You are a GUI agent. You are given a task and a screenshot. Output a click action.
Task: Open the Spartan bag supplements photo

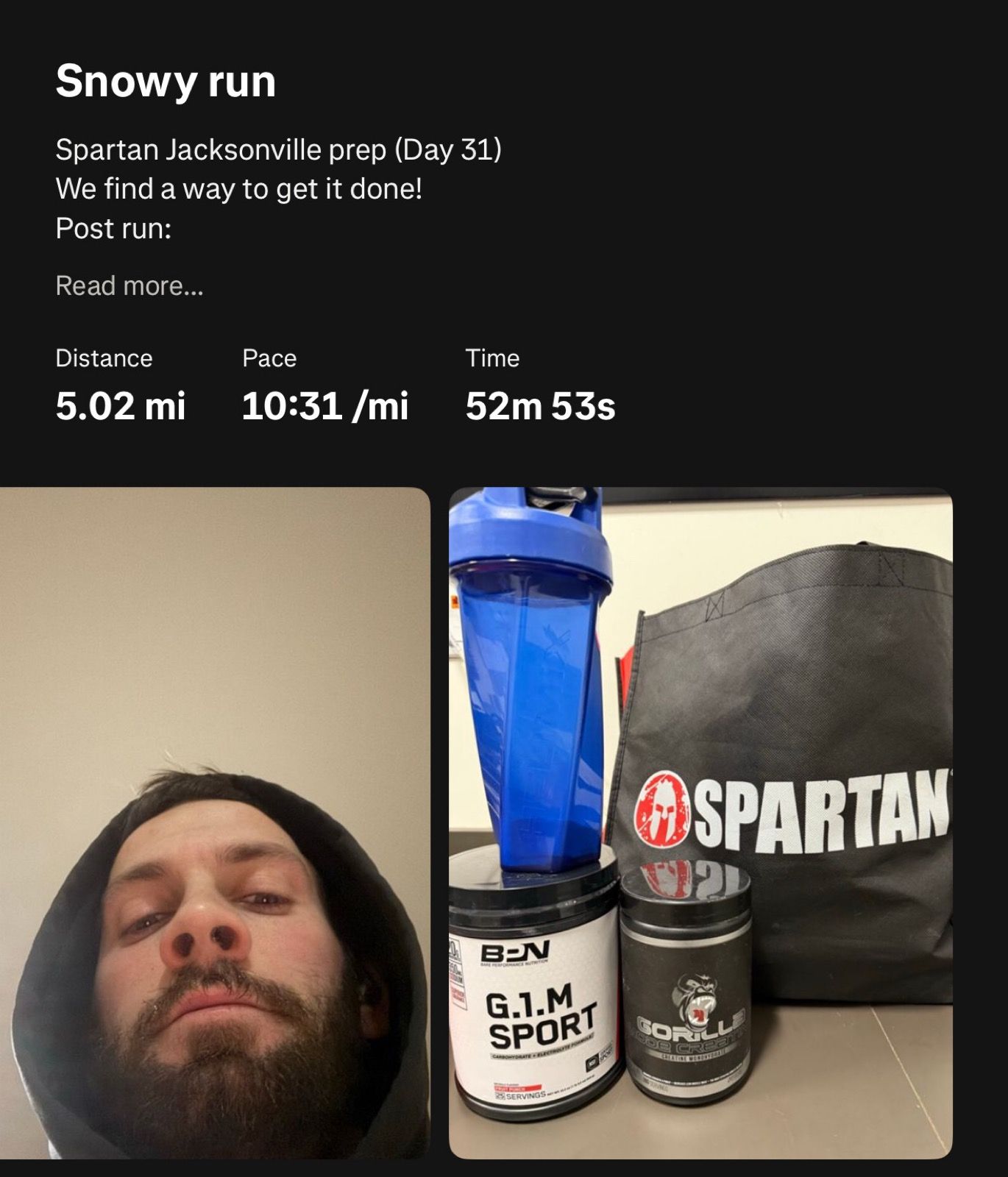click(x=700, y=822)
